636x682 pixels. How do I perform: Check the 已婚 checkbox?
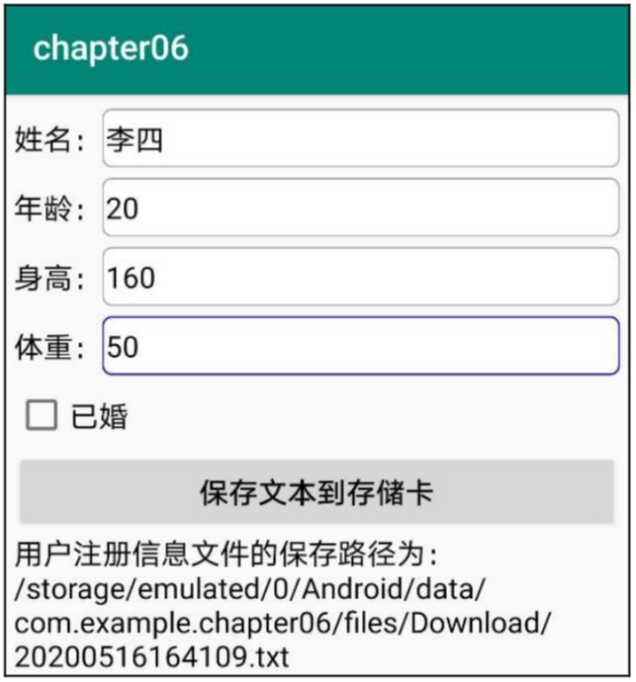click(42, 415)
